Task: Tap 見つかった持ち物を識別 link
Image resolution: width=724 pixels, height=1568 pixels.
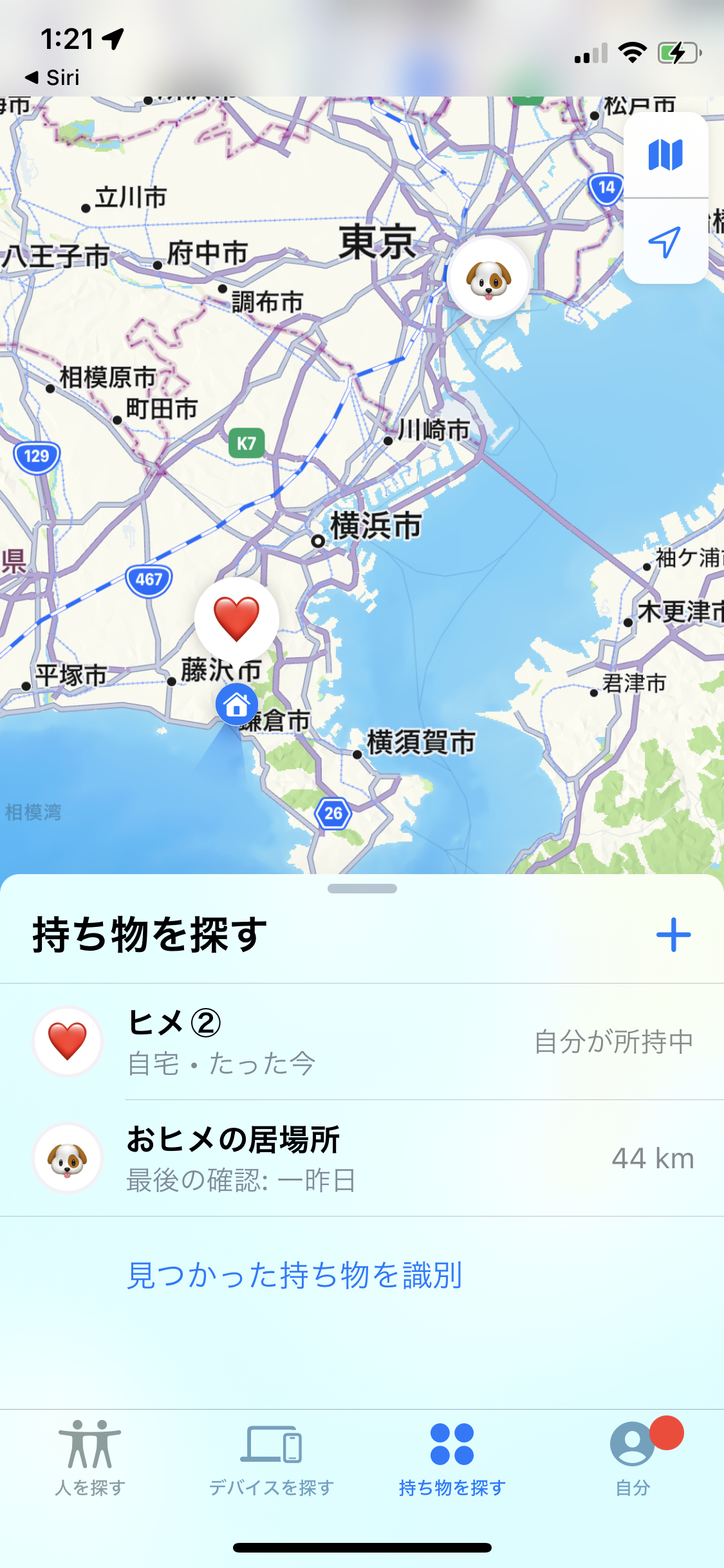Action: [x=295, y=1275]
